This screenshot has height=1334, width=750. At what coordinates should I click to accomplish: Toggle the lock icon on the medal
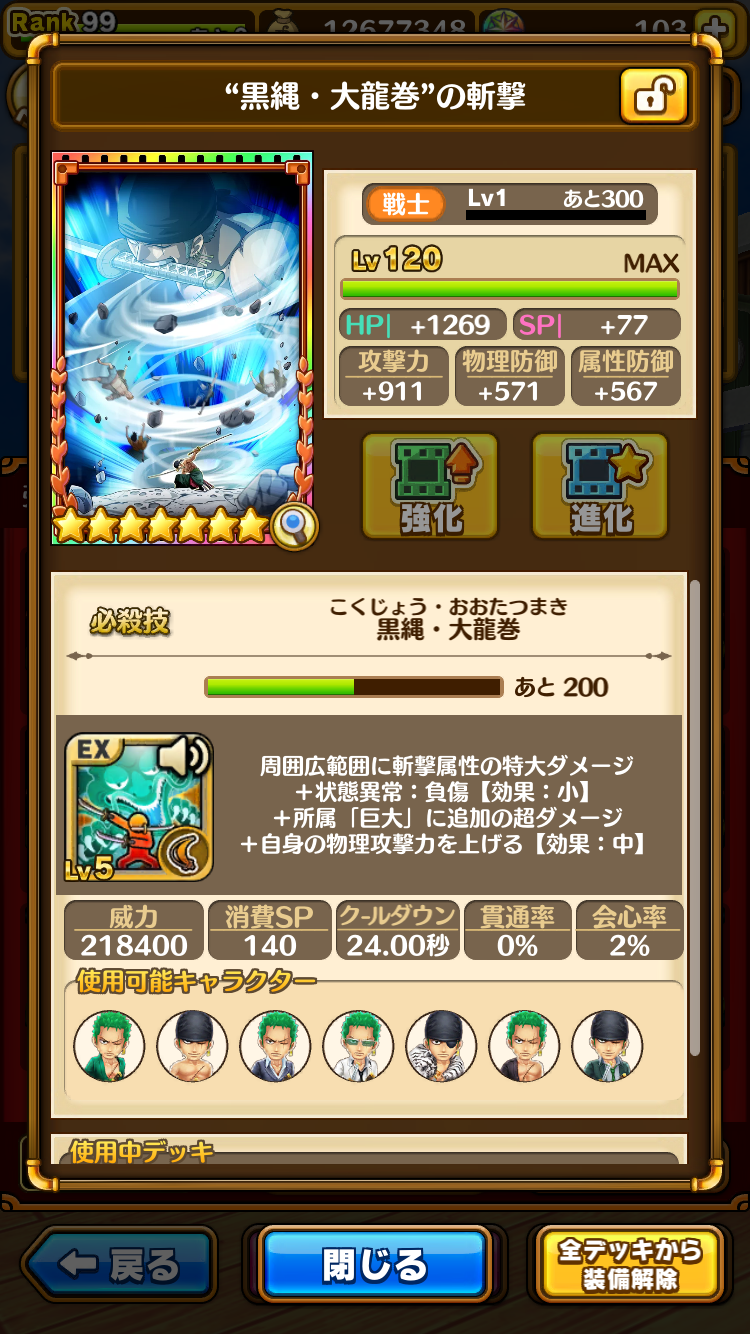(654, 96)
